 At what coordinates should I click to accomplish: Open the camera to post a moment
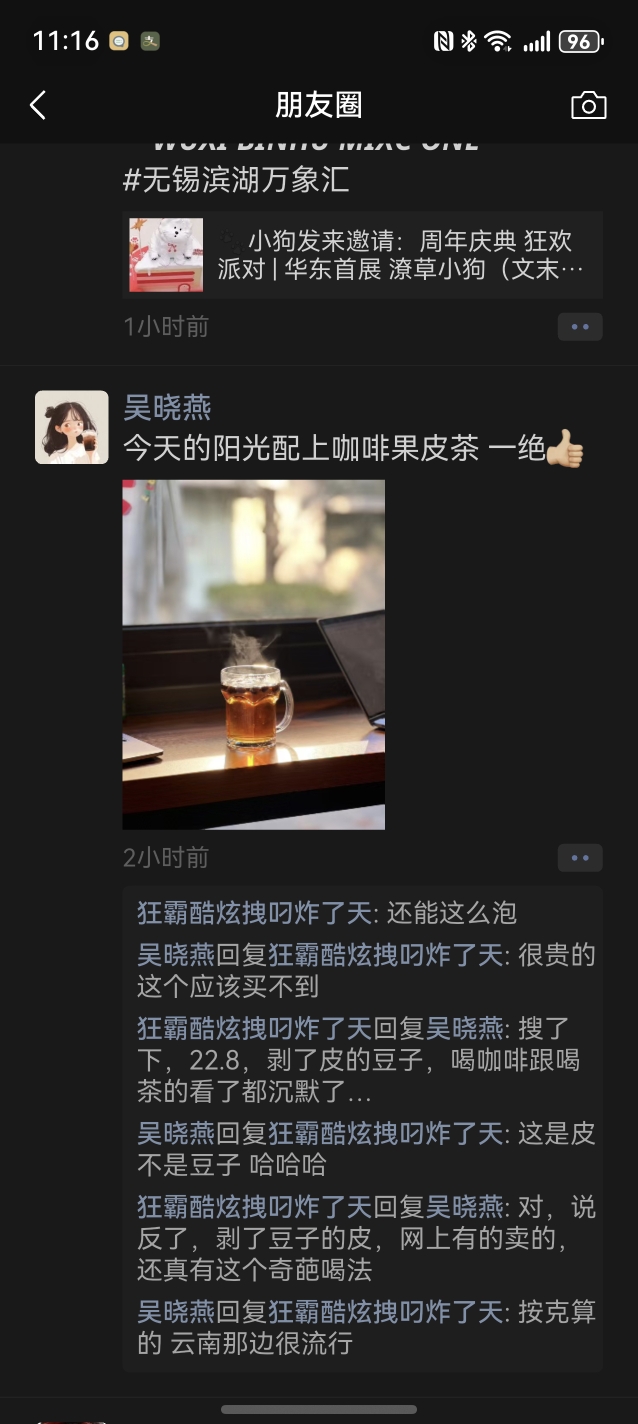click(588, 105)
